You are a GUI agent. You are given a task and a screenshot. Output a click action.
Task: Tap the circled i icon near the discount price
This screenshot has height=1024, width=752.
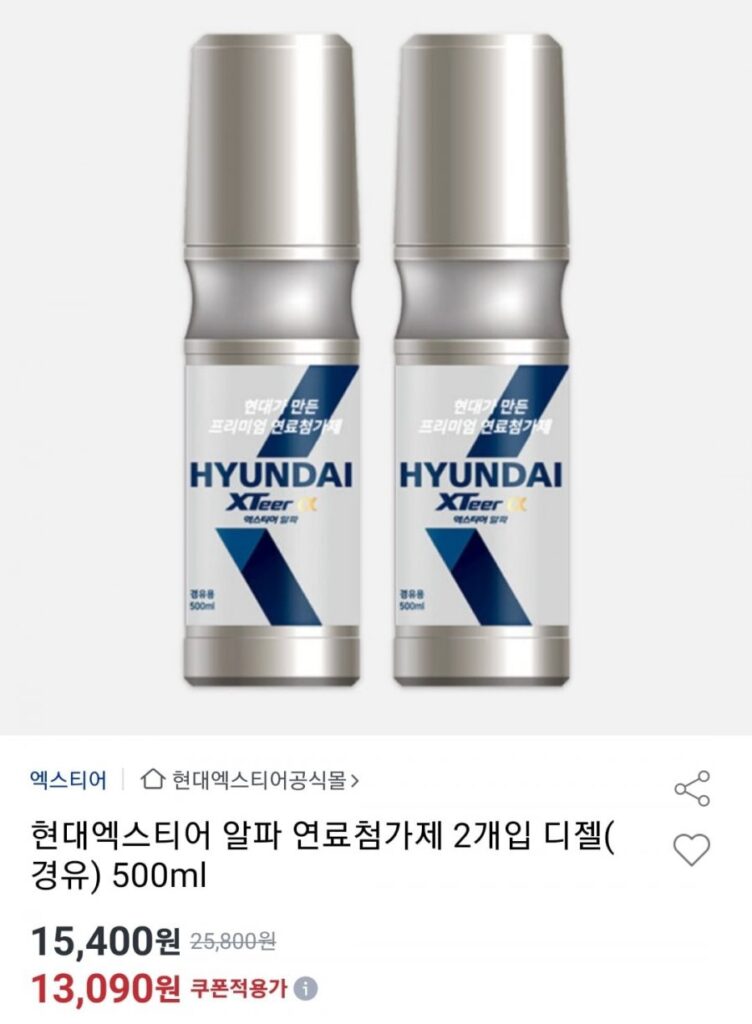(305, 987)
